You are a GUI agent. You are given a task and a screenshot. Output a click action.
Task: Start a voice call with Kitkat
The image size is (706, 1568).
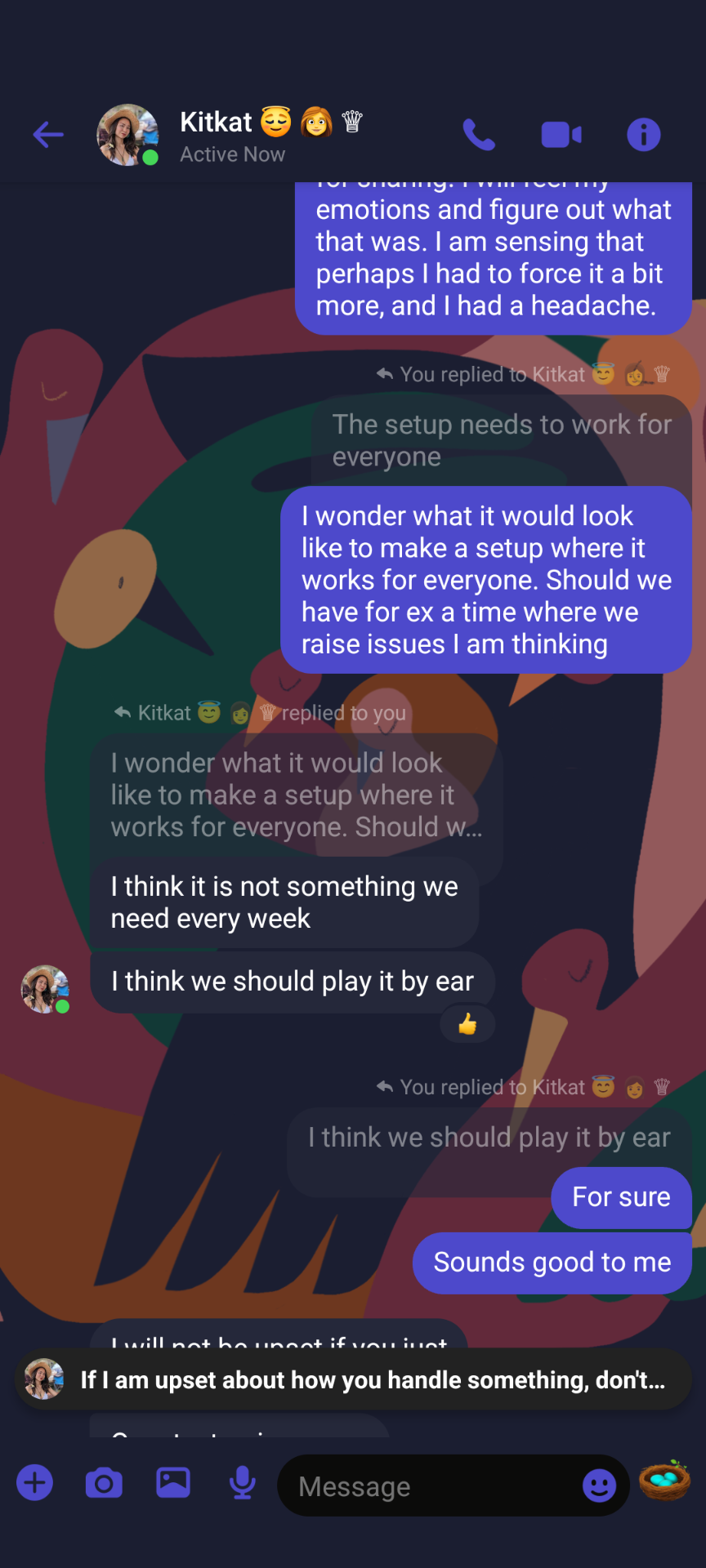click(479, 135)
